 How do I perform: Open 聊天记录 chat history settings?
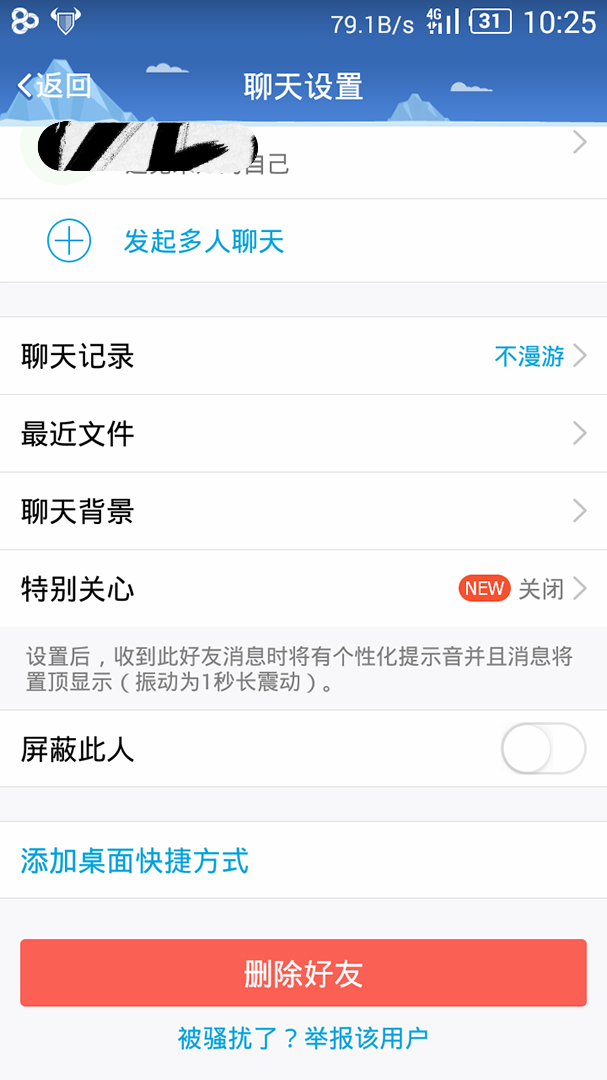click(x=303, y=356)
